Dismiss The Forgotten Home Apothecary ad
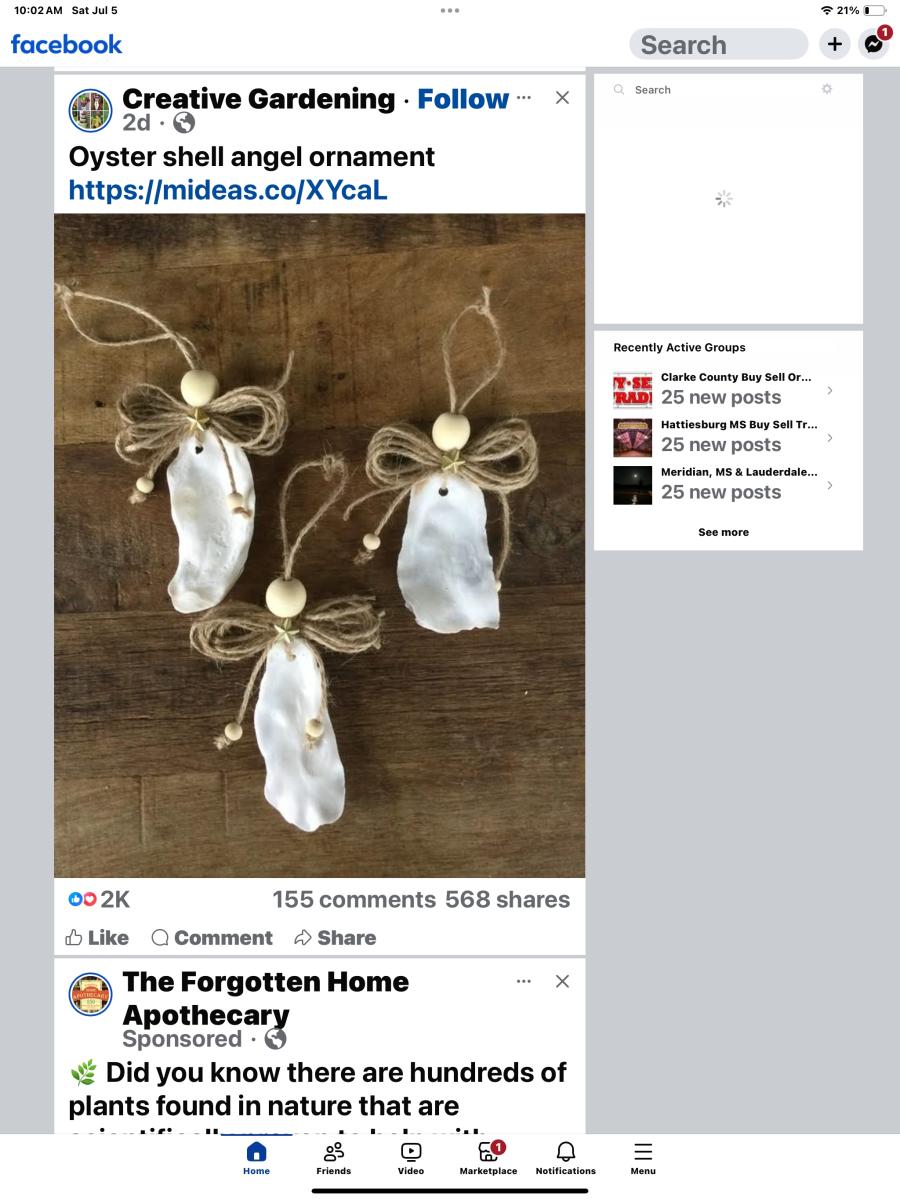 [562, 982]
